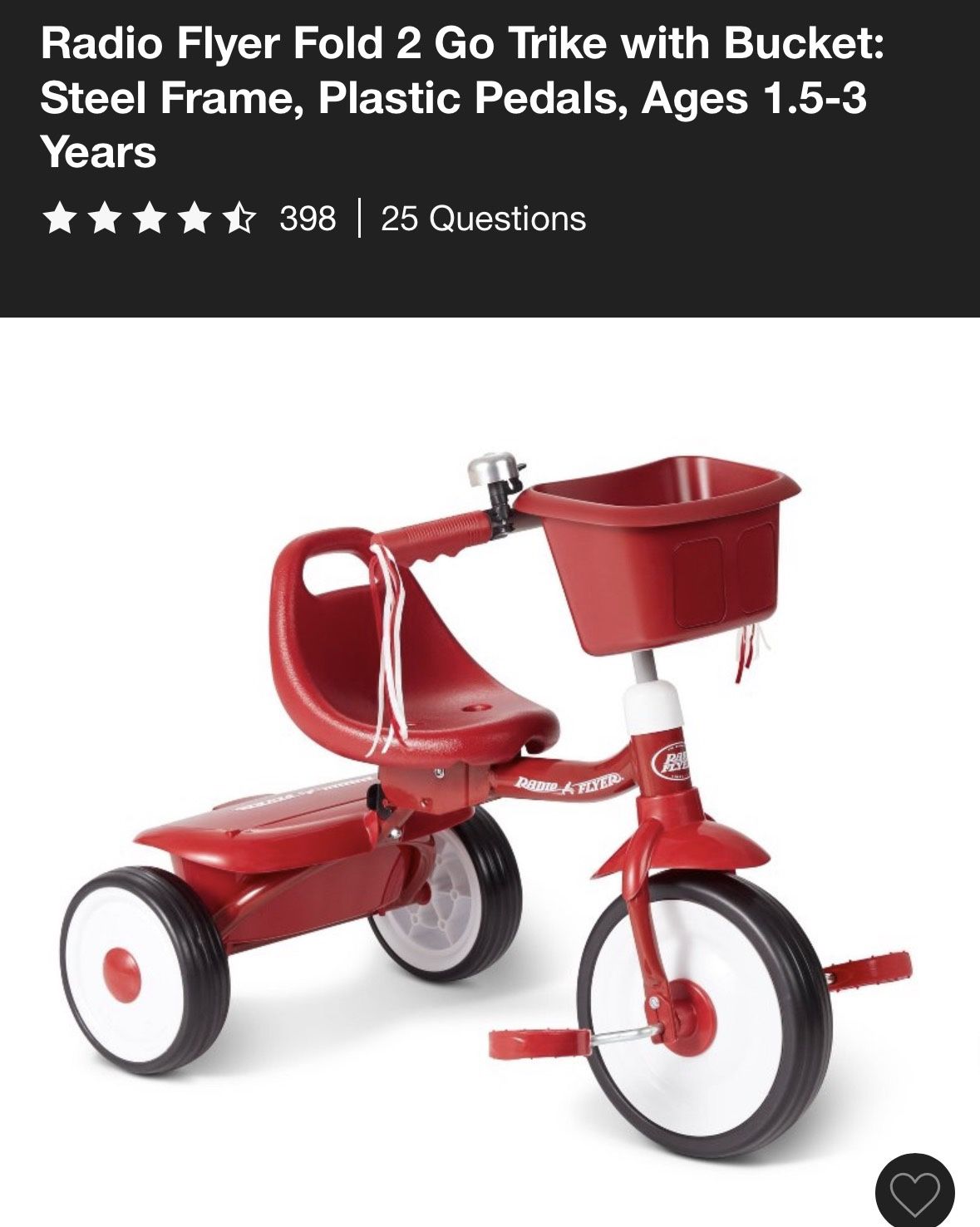Click the Radio Flyer Fold 2 Go title
The height and width of the screenshot is (1227, 980).
[456, 91]
